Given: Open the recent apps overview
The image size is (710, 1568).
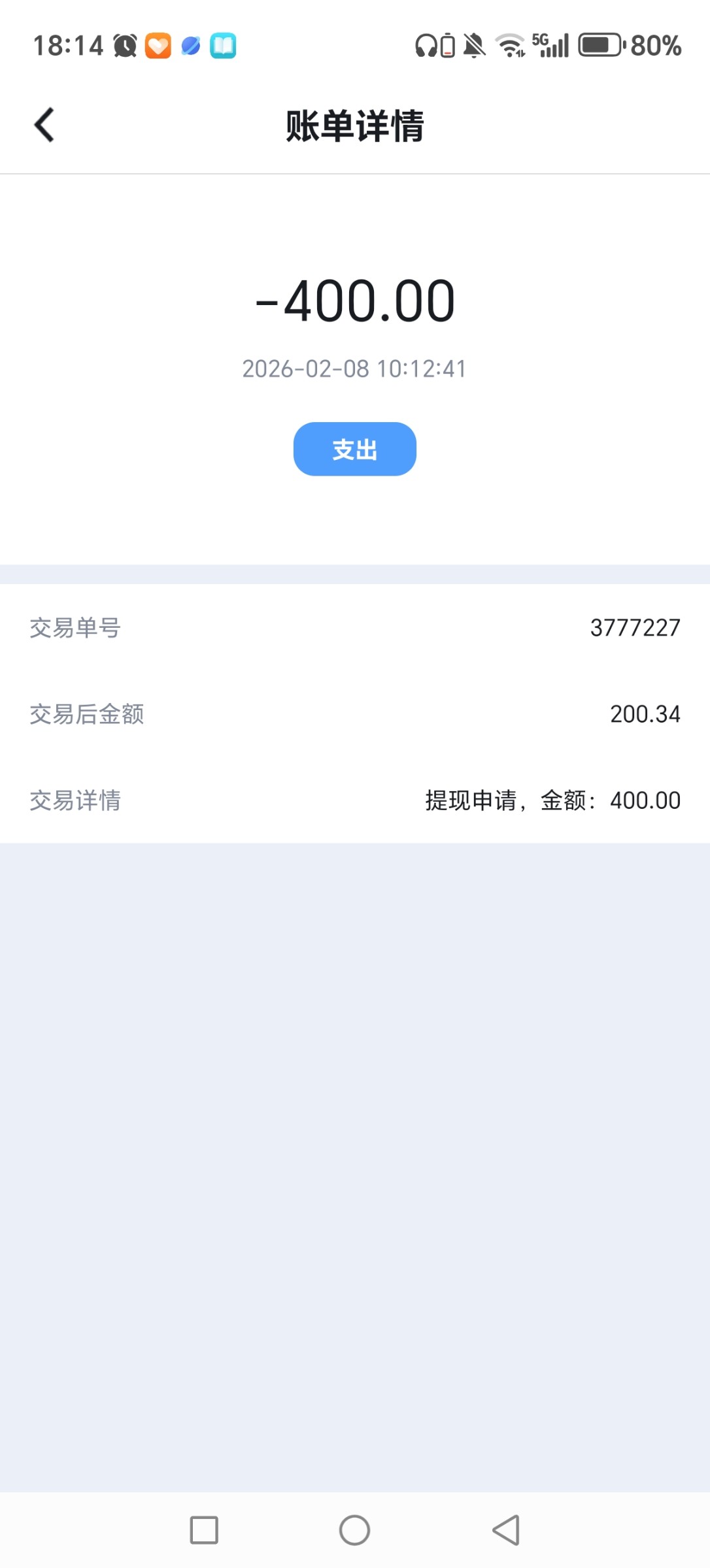Looking at the screenshot, I should coord(204,1530).
